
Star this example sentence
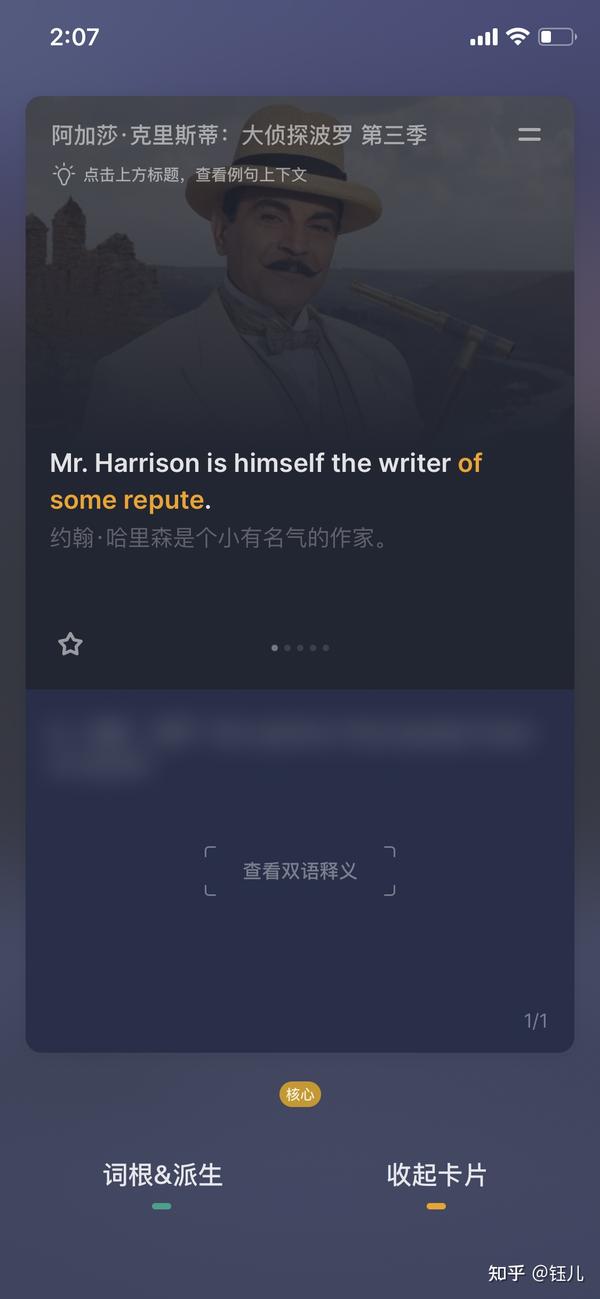[x=70, y=644]
